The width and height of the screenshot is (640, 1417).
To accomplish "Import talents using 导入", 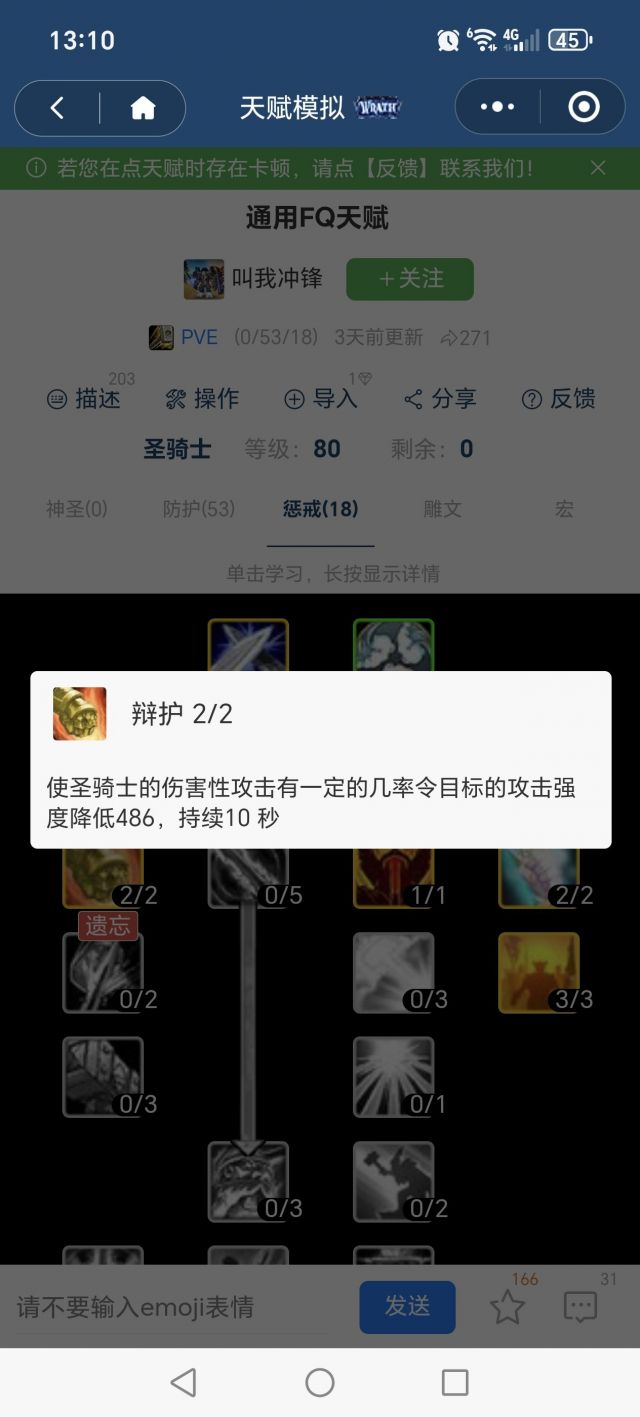I will pyautogui.click(x=321, y=399).
